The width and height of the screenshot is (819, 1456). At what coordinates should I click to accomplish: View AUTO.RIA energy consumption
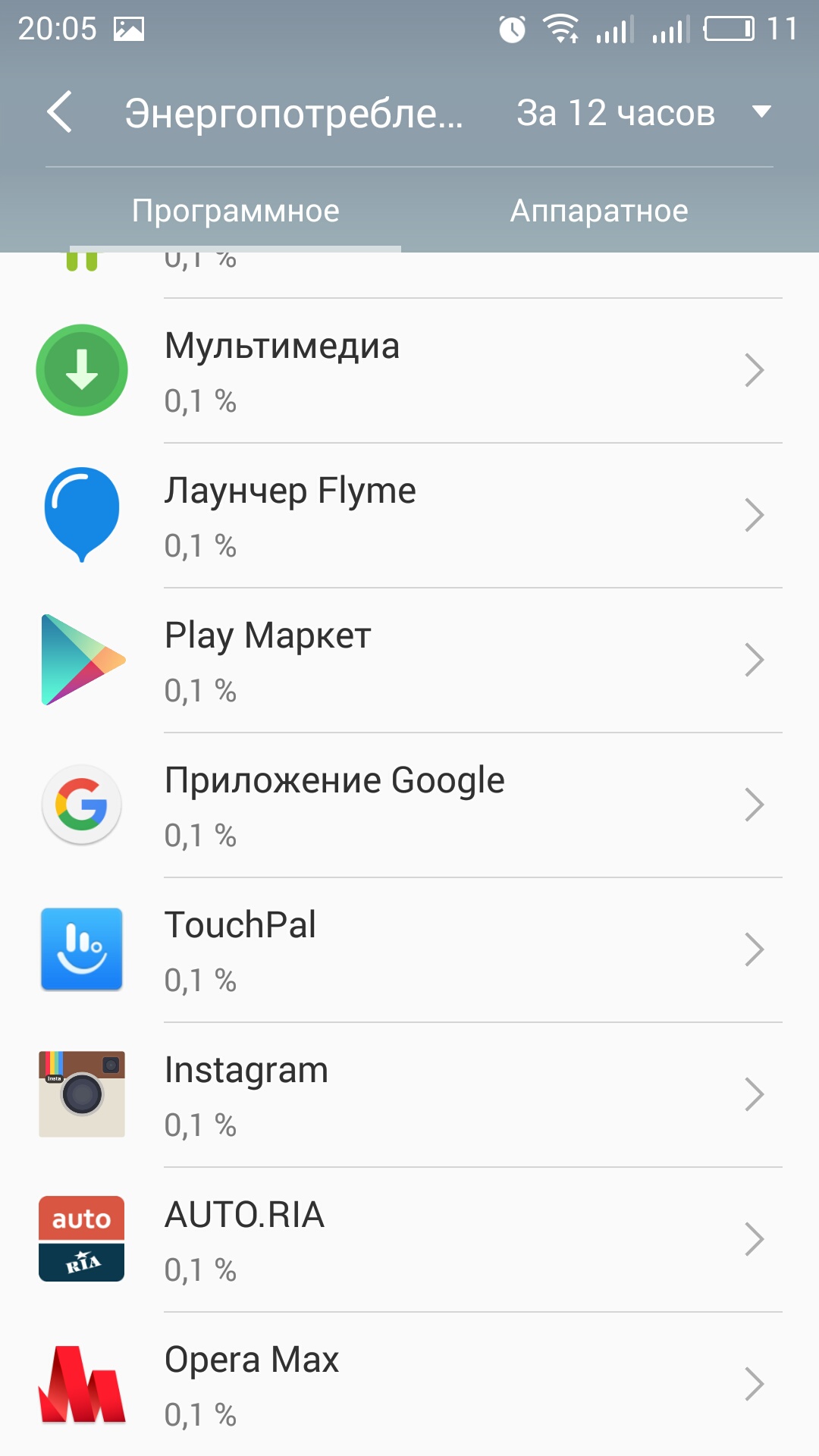[409, 1240]
